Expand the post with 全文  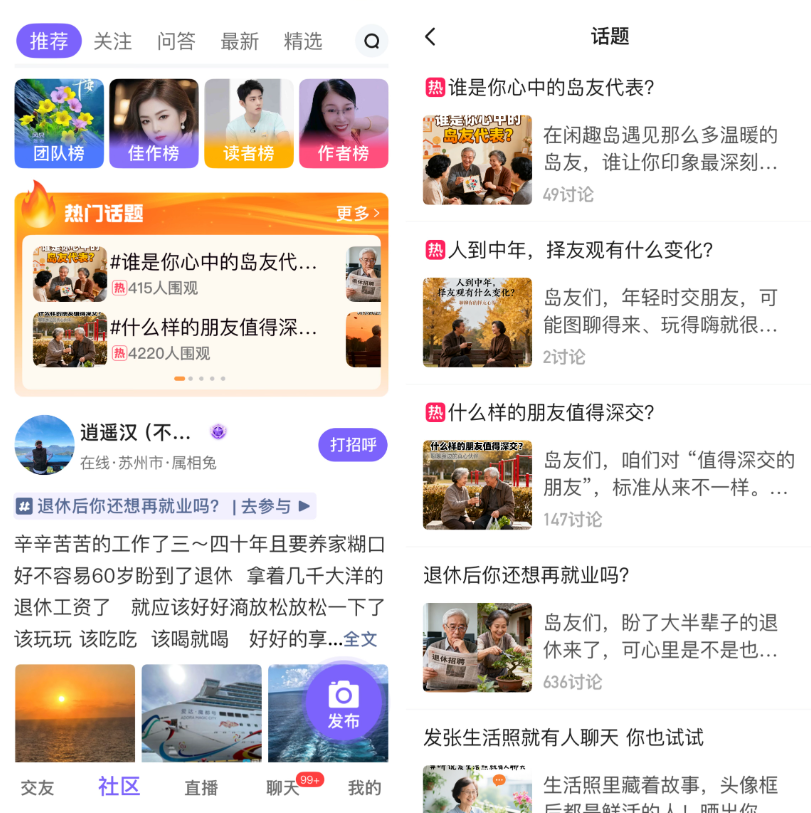click(361, 639)
